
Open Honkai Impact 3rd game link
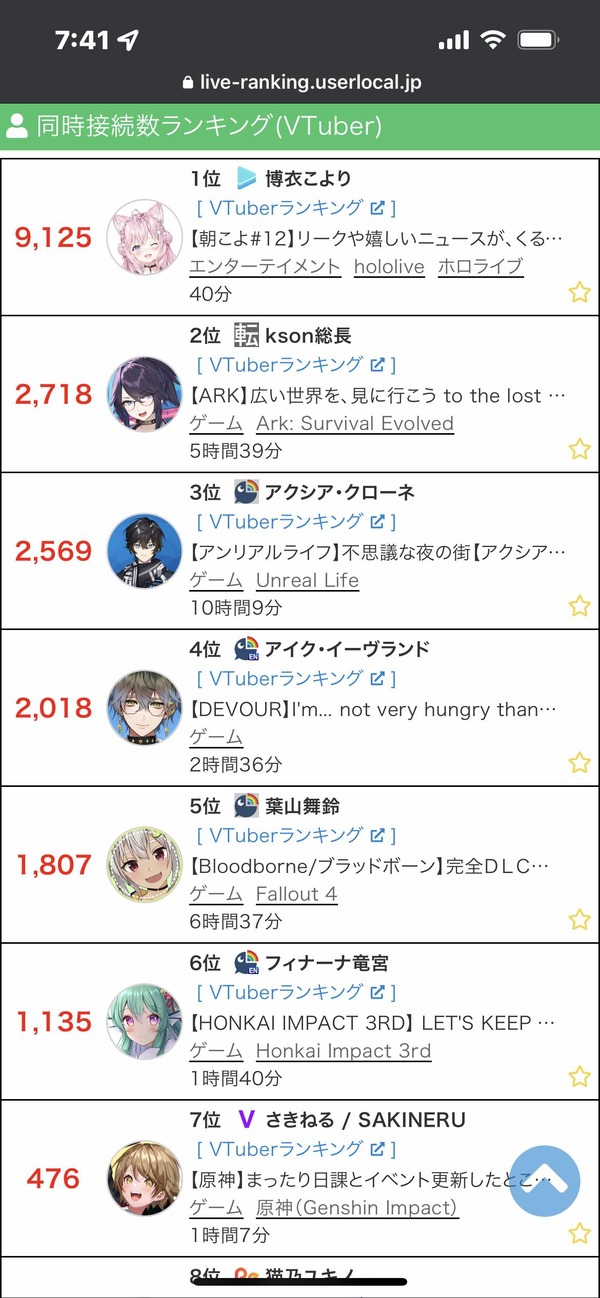pos(344,1051)
